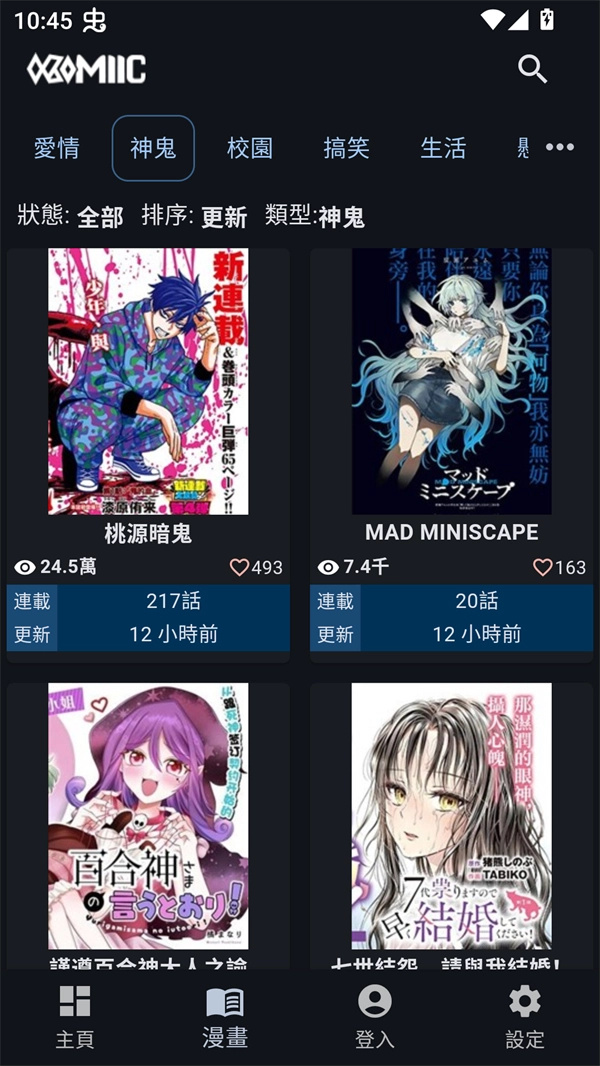The height and width of the screenshot is (1066, 600).
Task: Go to the 主頁 home tab
Action: tap(75, 1018)
